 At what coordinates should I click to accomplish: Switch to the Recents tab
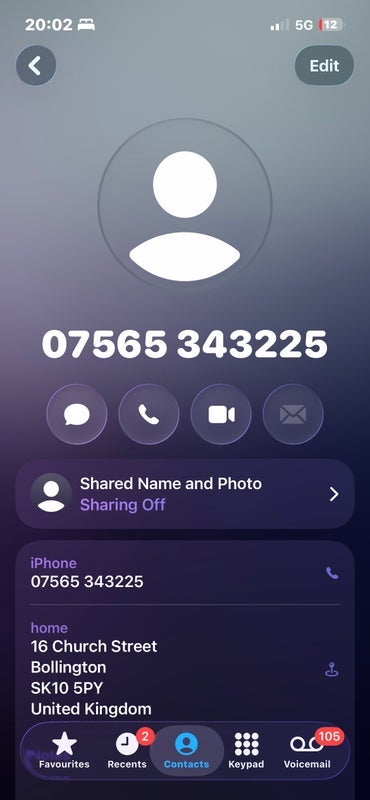(x=128, y=750)
